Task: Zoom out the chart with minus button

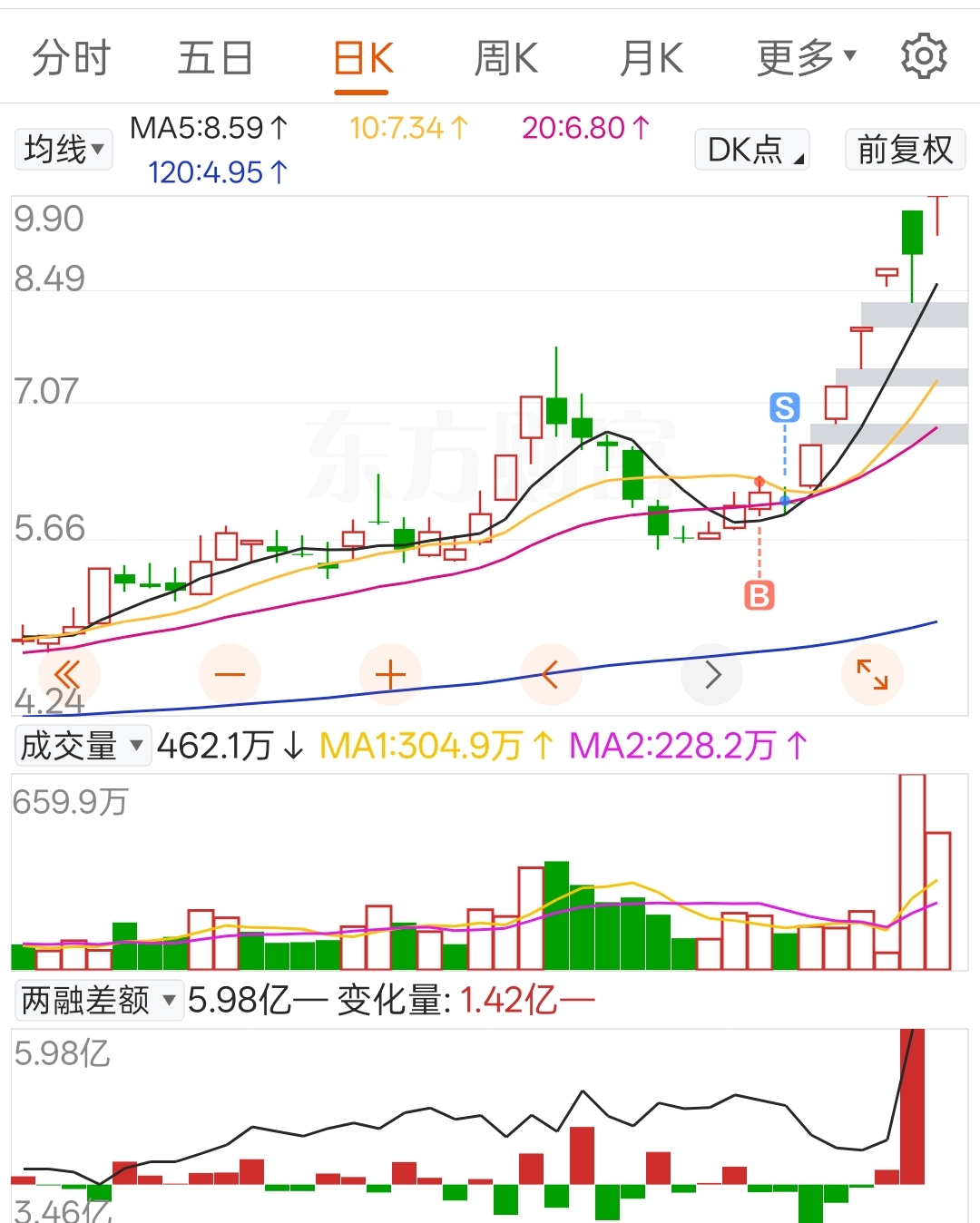Action: click(x=230, y=675)
